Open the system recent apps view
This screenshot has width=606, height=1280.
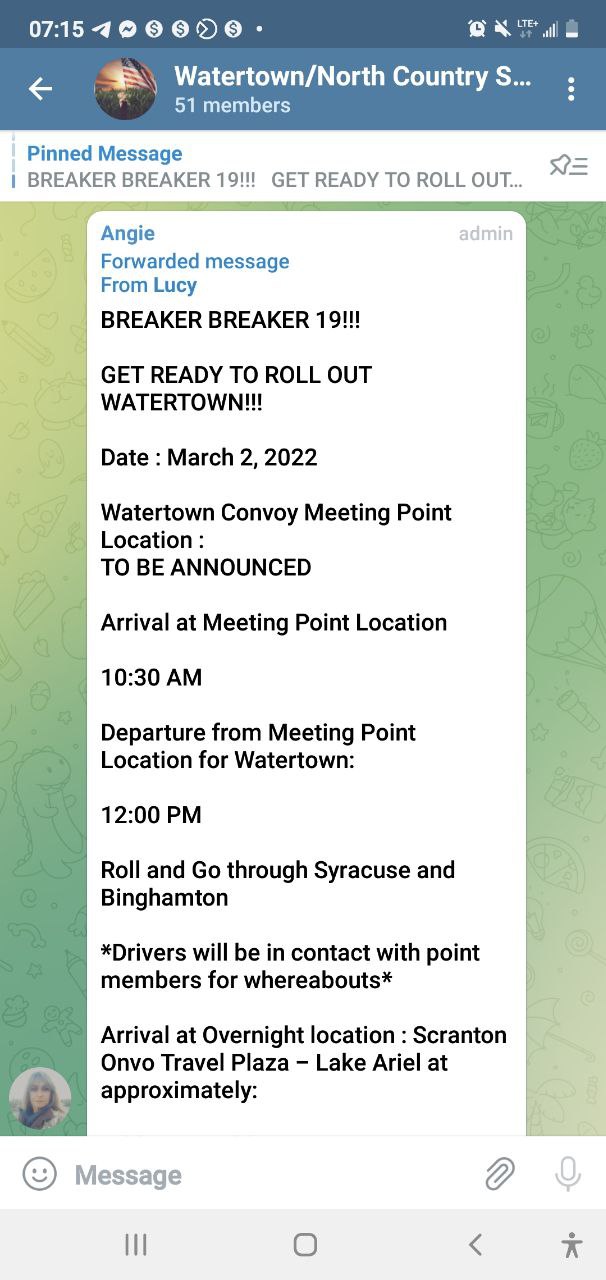tap(136, 1244)
